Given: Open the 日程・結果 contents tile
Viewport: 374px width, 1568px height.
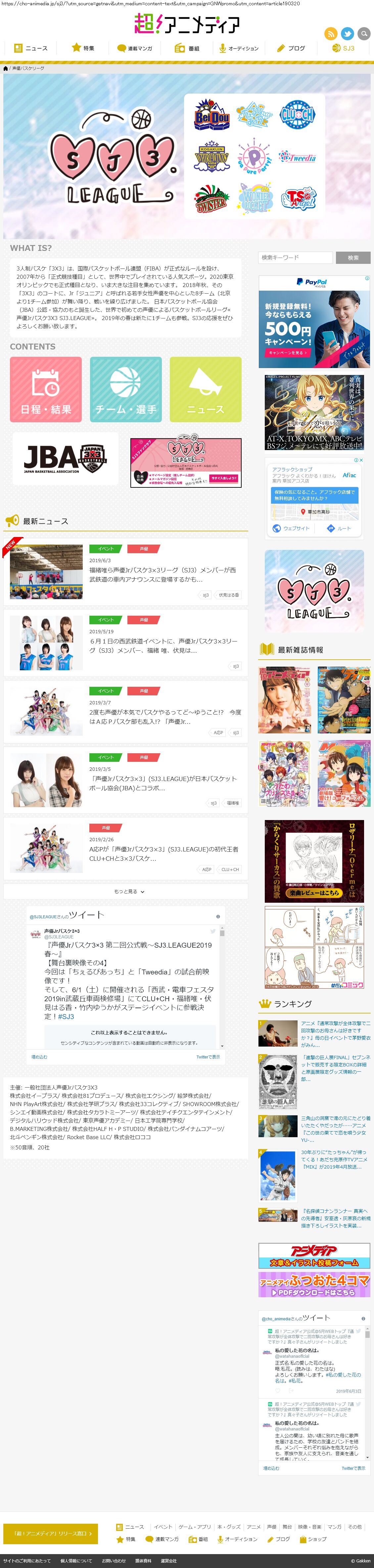Looking at the screenshot, I should [46, 390].
